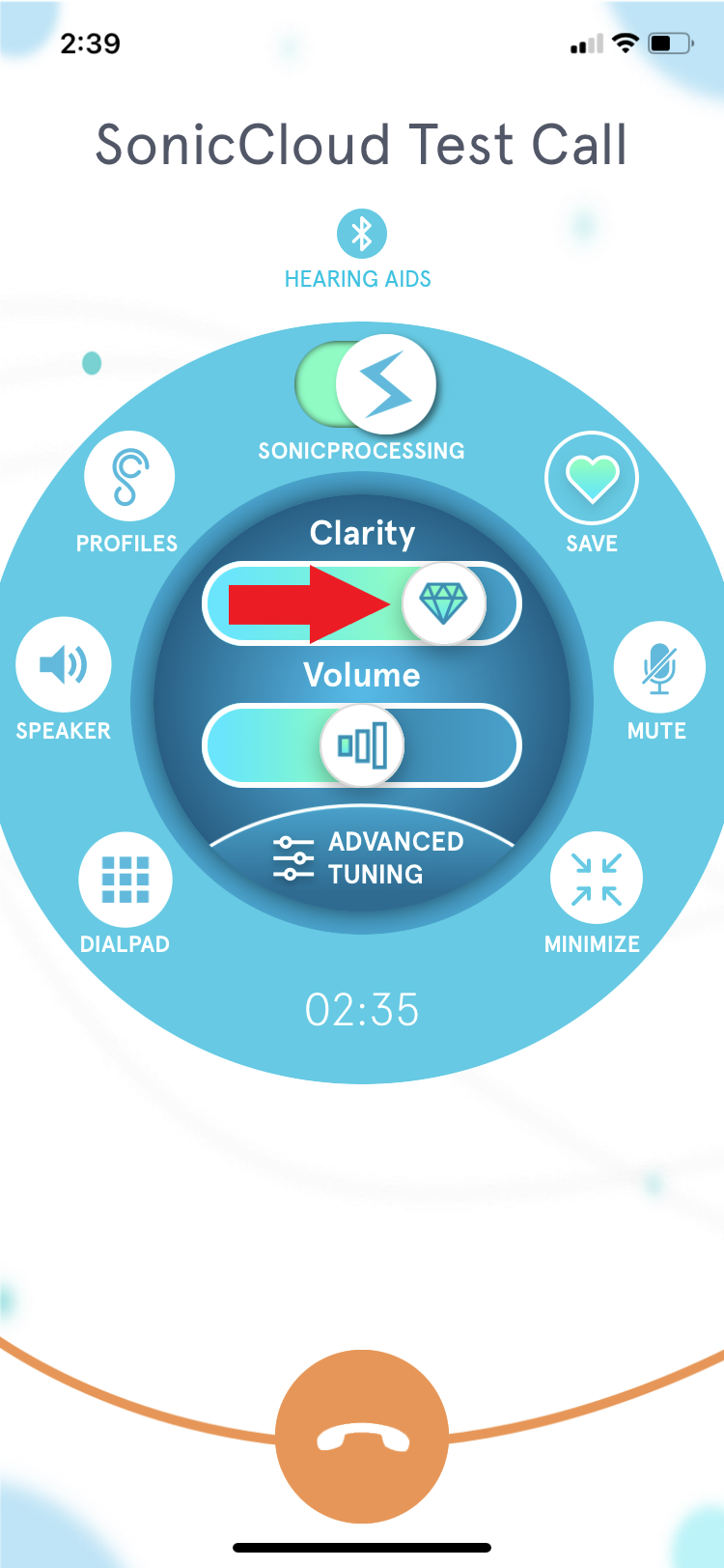Toggle the SonicProcessing switch
Viewport: 724px width, 1568px height.
coord(367,384)
